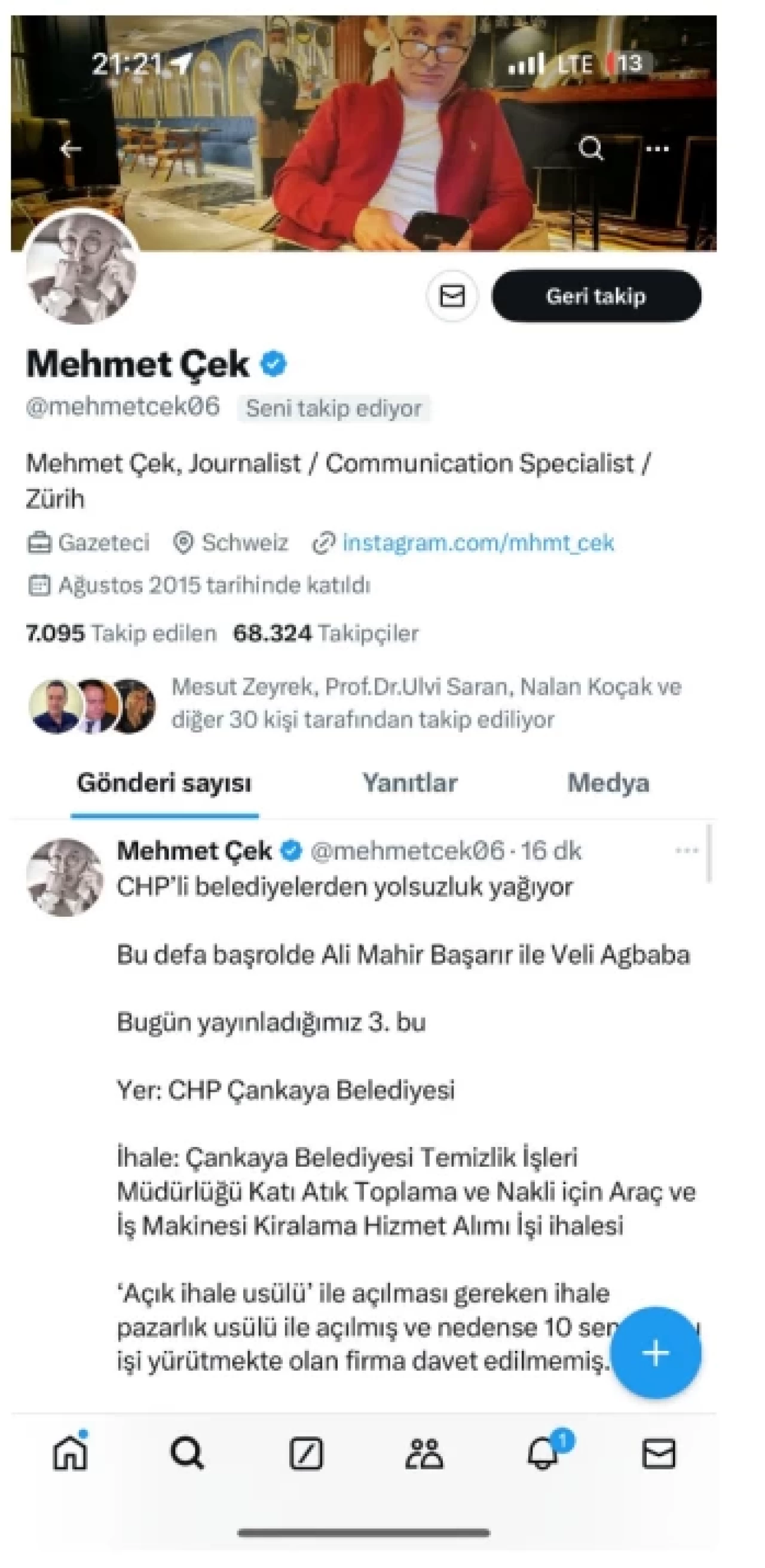Search this profile's posts
This screenshot has height=1568, width=765.
click(590, 148)
